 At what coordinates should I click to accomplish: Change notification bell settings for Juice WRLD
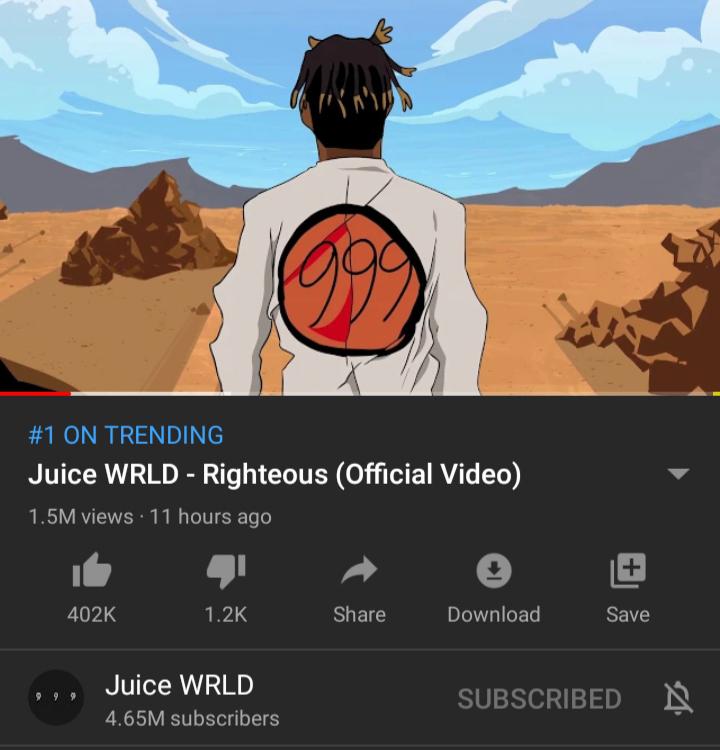click(x=678, y=698)
